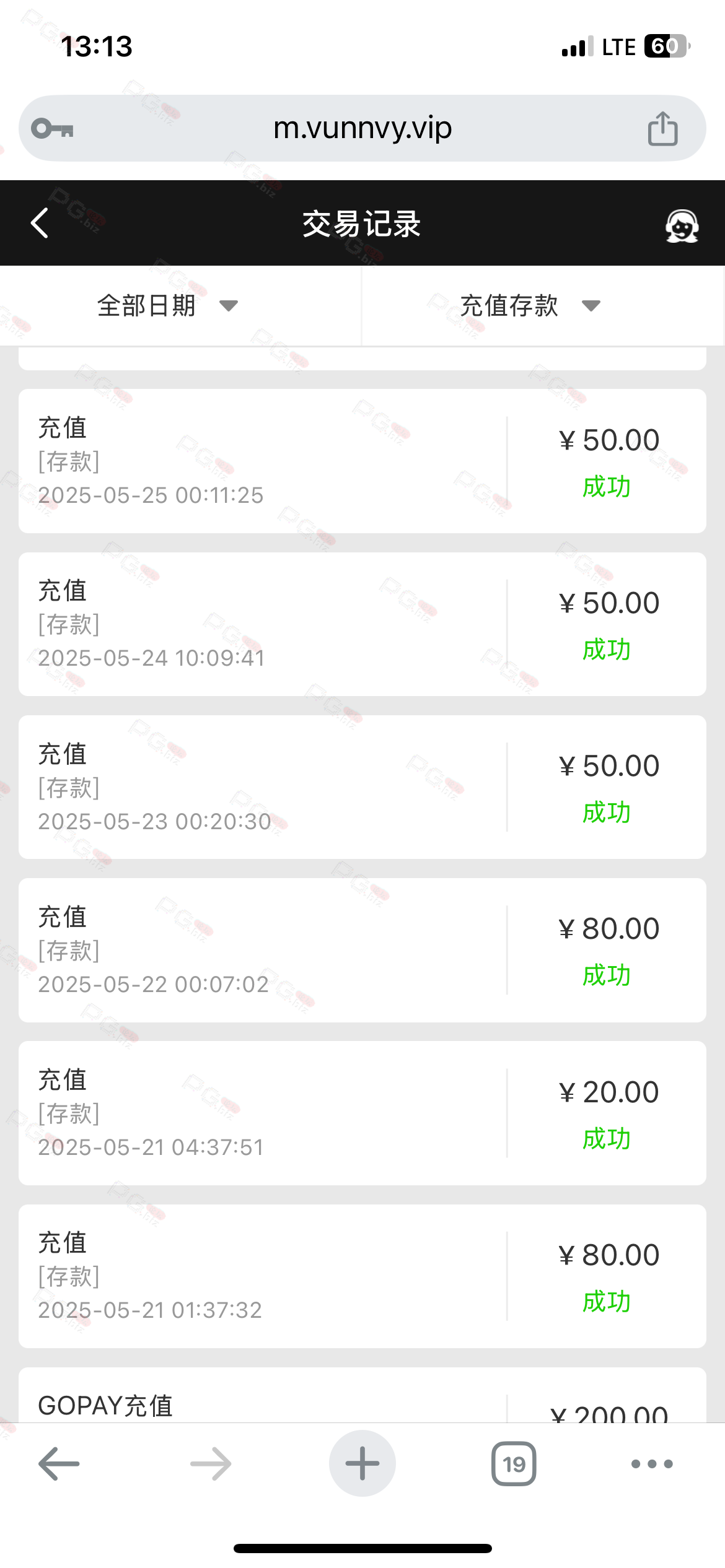Viewport: 725px width, 1568px height.
Task: Open a new browser tab
Action: pos(362,1463)
